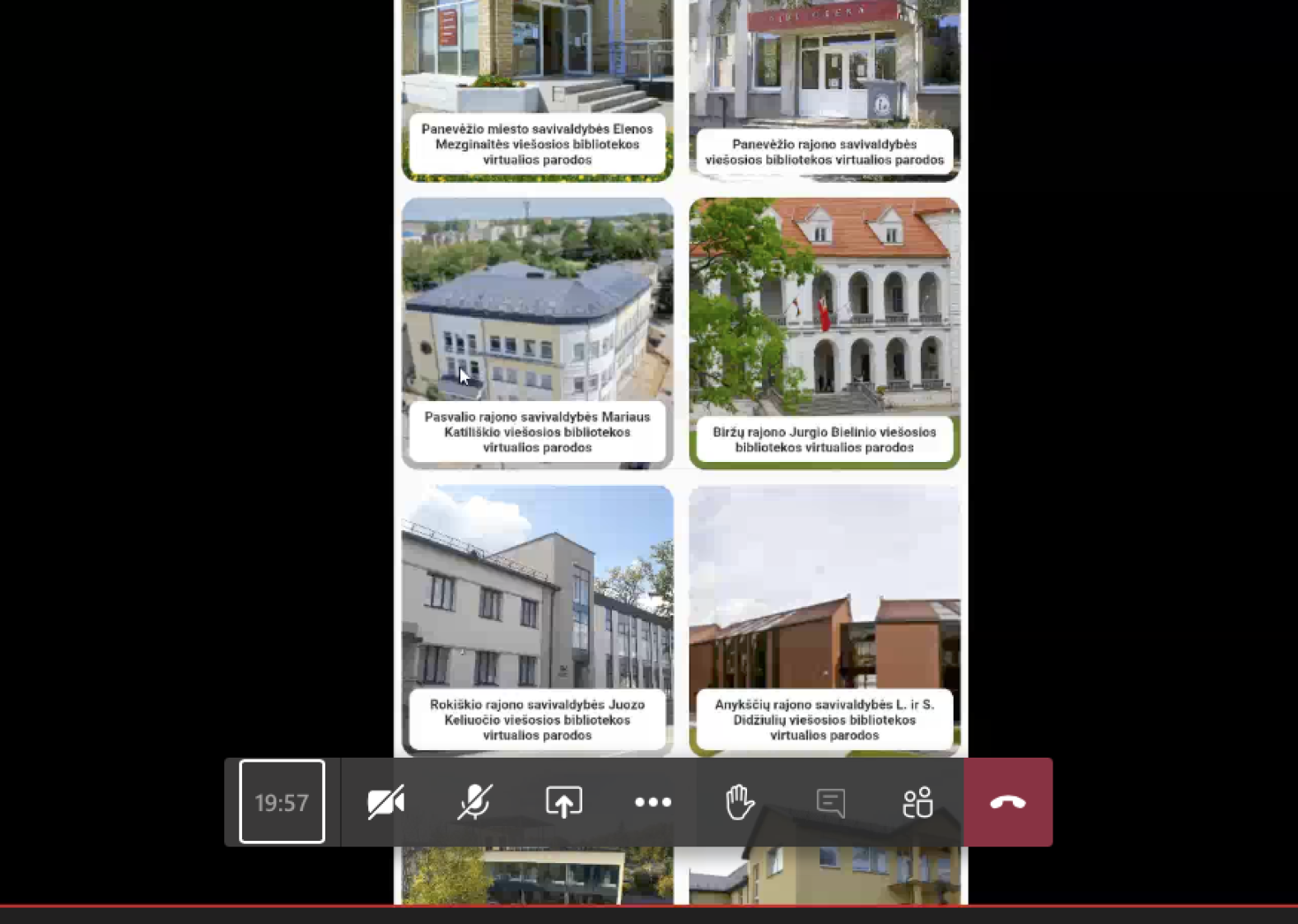Screen dimensions: 1298x924
Task: Unmute the microphone
Action: [x=475, y=802]
